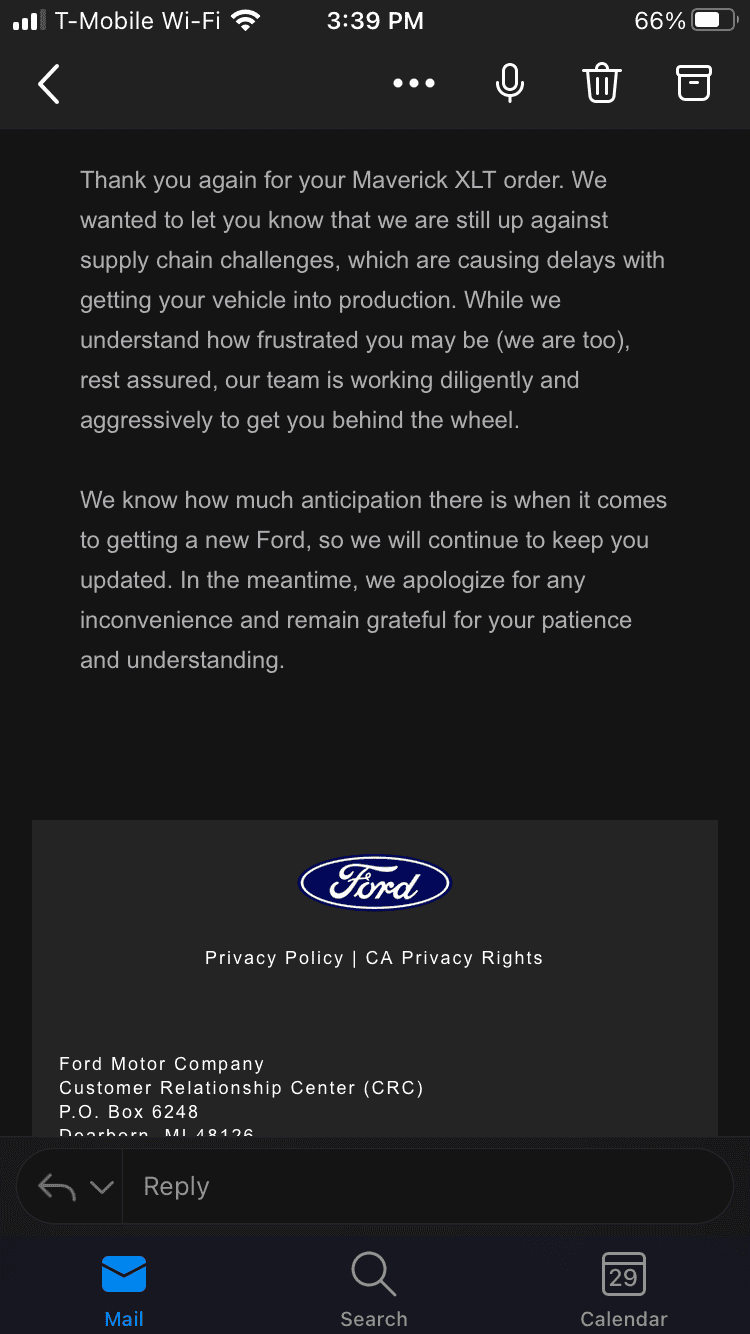Go back to the inbox
Viewport: 750px width, 1334px height.
tap(49, 84)
